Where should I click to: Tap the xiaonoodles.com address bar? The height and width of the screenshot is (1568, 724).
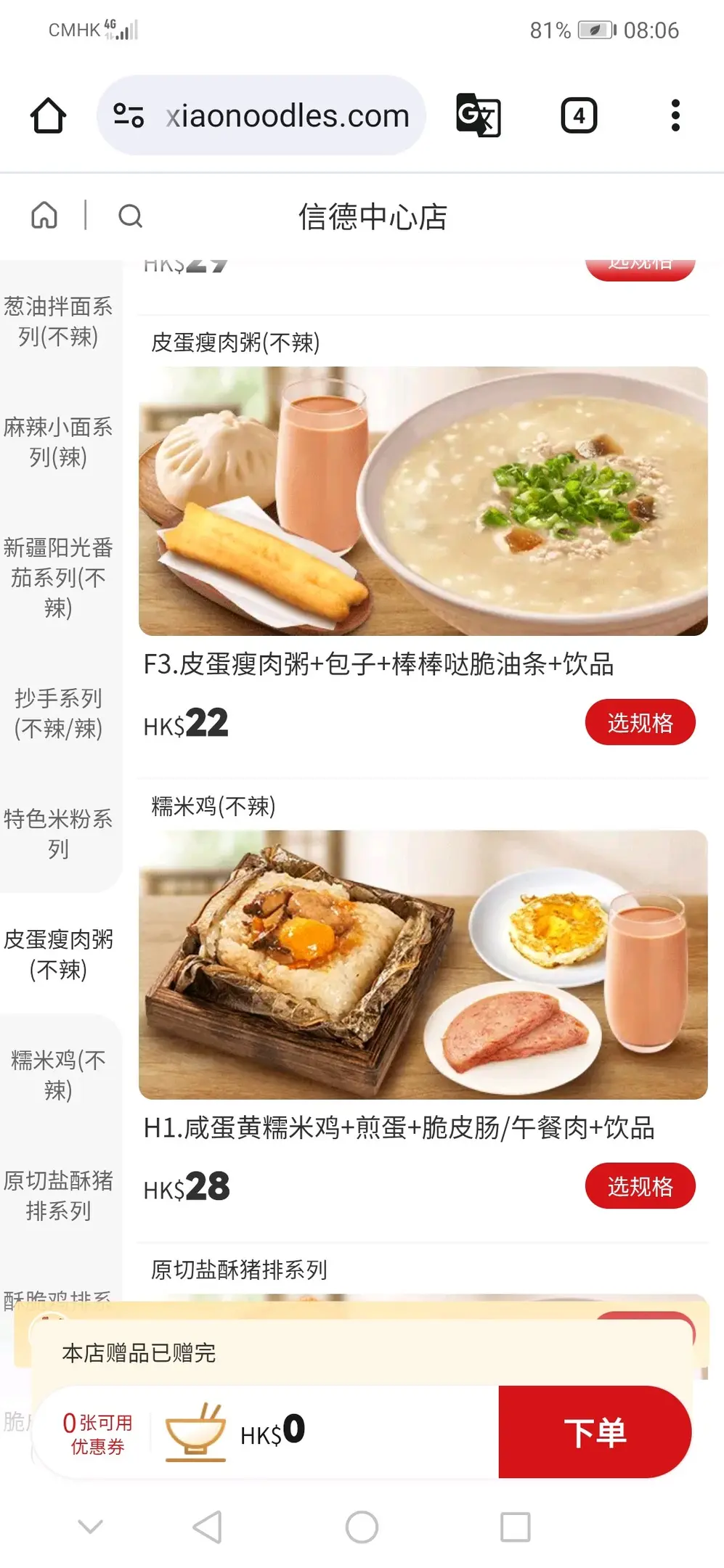click(x=286, y=115)
